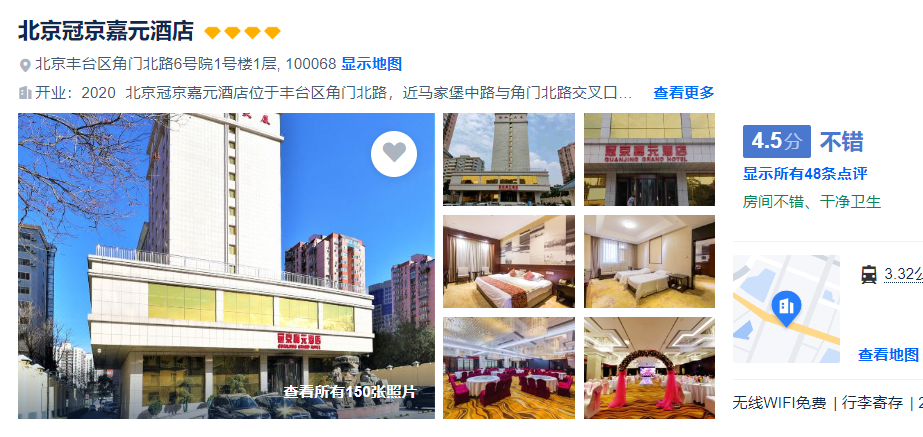The image size is (923, 437).
Task: Open the wedding arch hall photo
Action: 649,367
